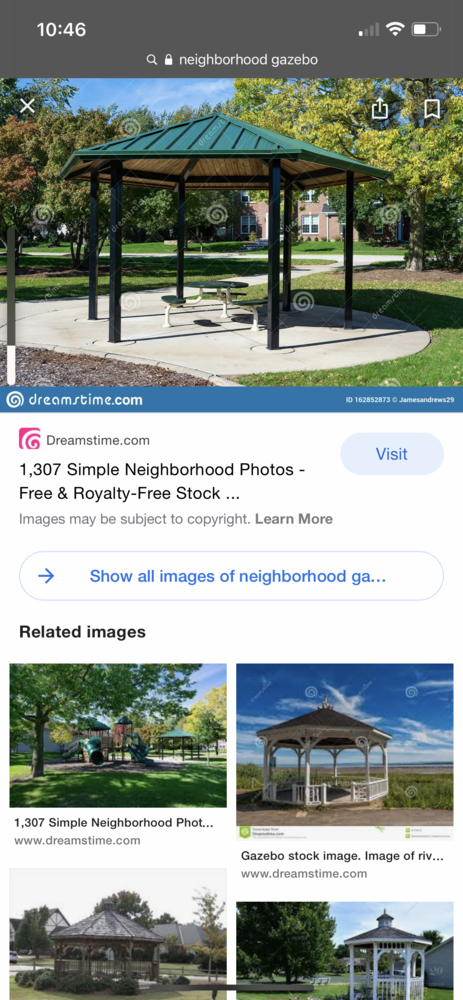Show all images of neighborhood gazebo
Image resolution: width=463 pixels, height=1000 pixels.
tap(231, 576)
